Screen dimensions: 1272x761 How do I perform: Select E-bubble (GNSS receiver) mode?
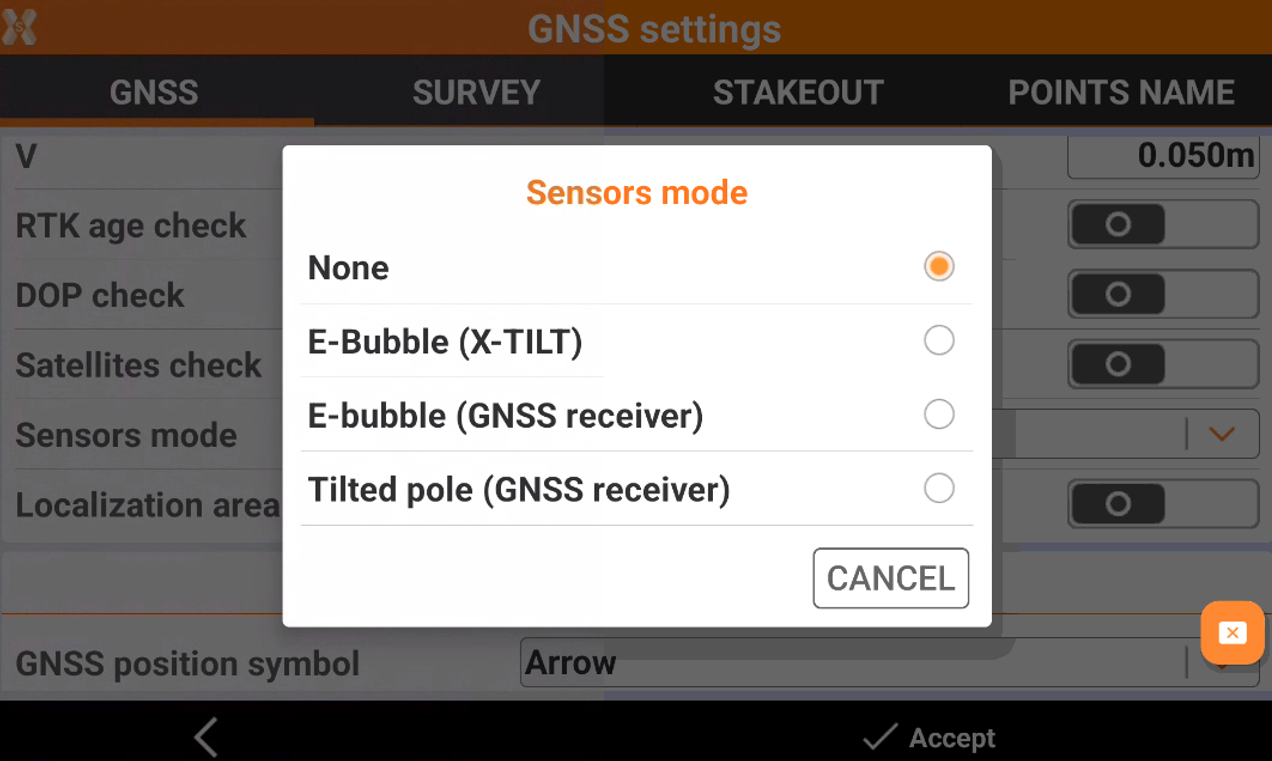click(938, 414)
